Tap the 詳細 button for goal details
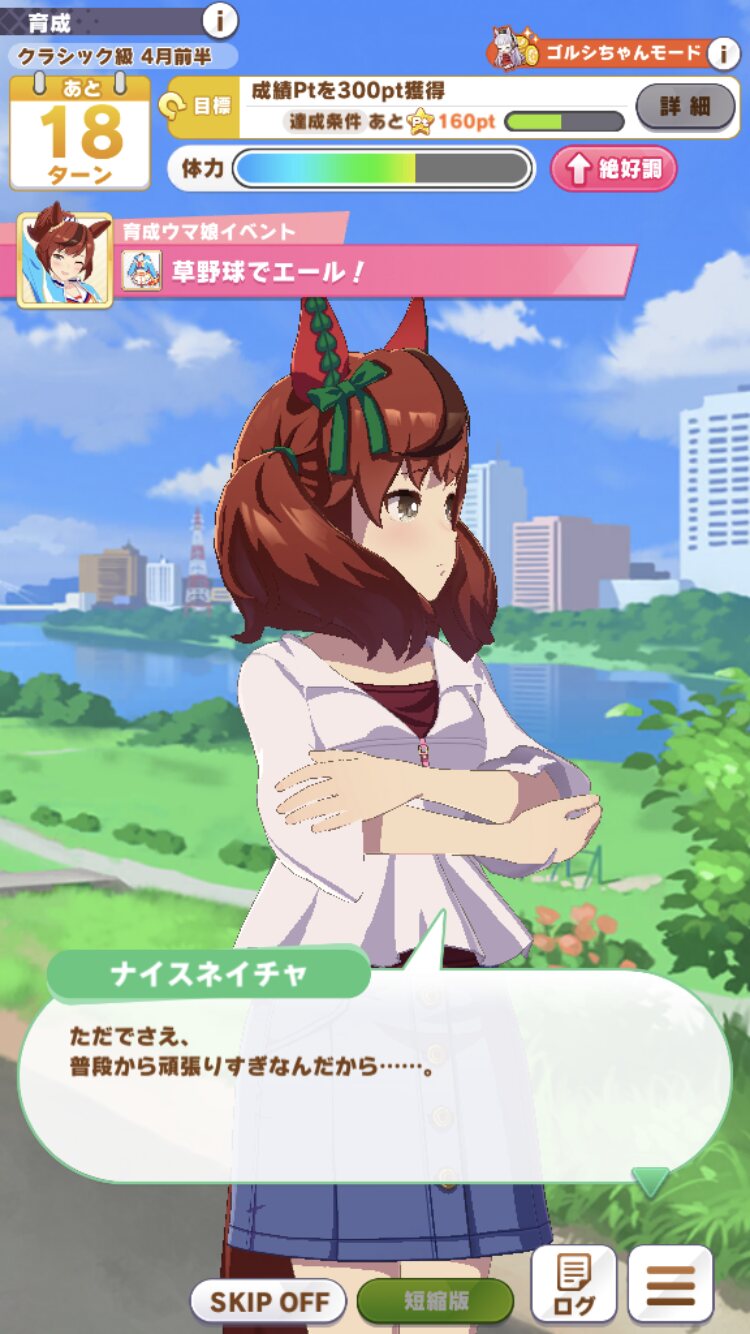Screen dimensions: 750x1334 [685, 106]
